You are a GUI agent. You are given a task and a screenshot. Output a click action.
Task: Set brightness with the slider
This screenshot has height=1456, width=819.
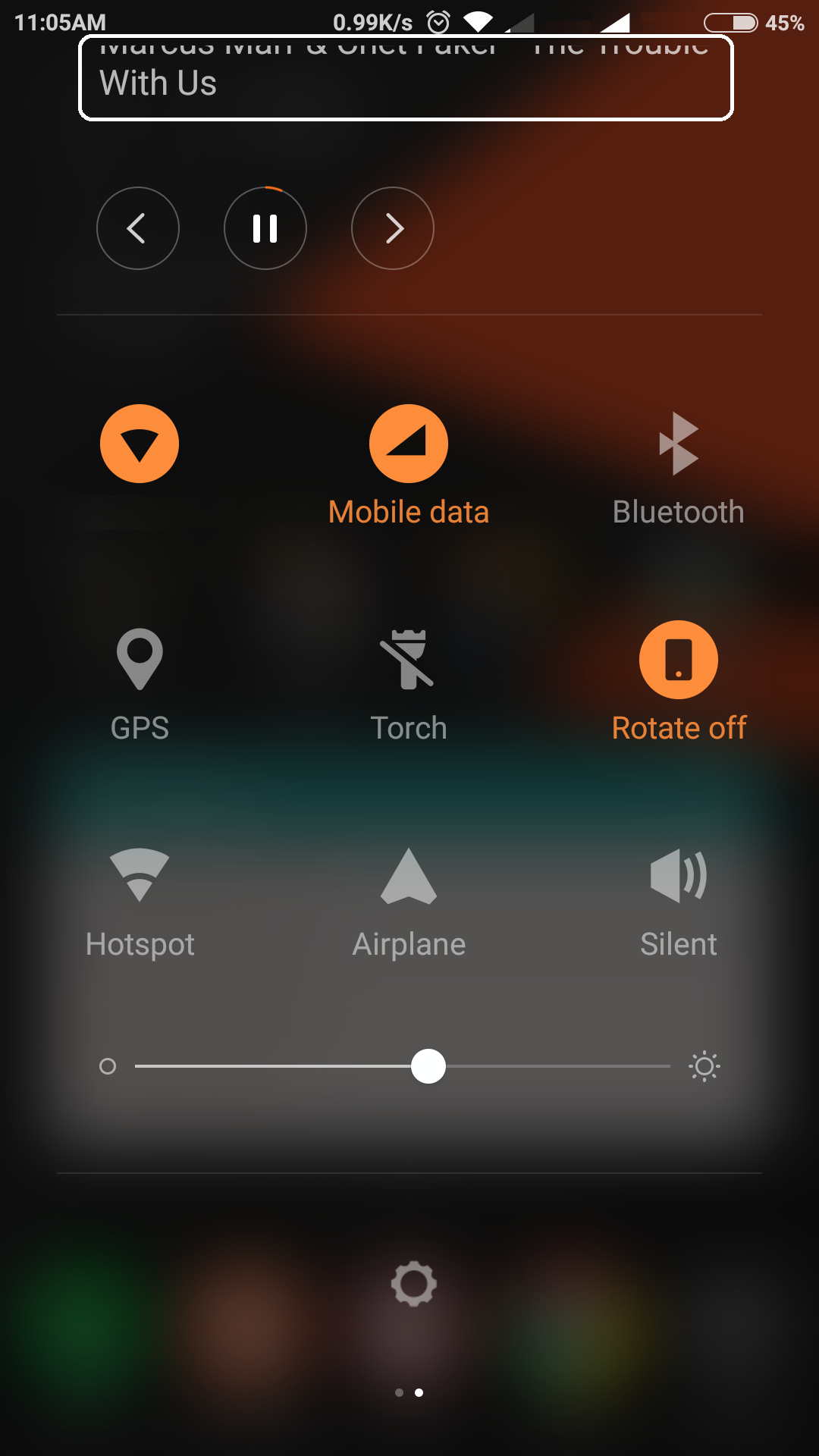(403, 1066)
